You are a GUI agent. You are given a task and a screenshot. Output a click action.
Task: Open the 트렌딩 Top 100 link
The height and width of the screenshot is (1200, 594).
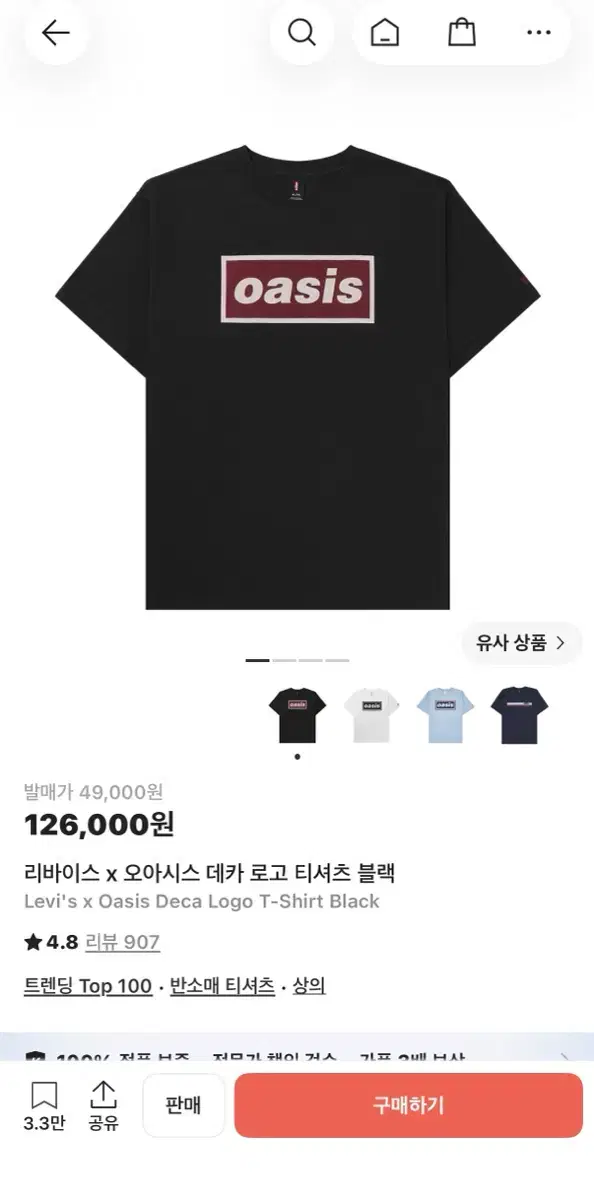(x=88, y=986)
